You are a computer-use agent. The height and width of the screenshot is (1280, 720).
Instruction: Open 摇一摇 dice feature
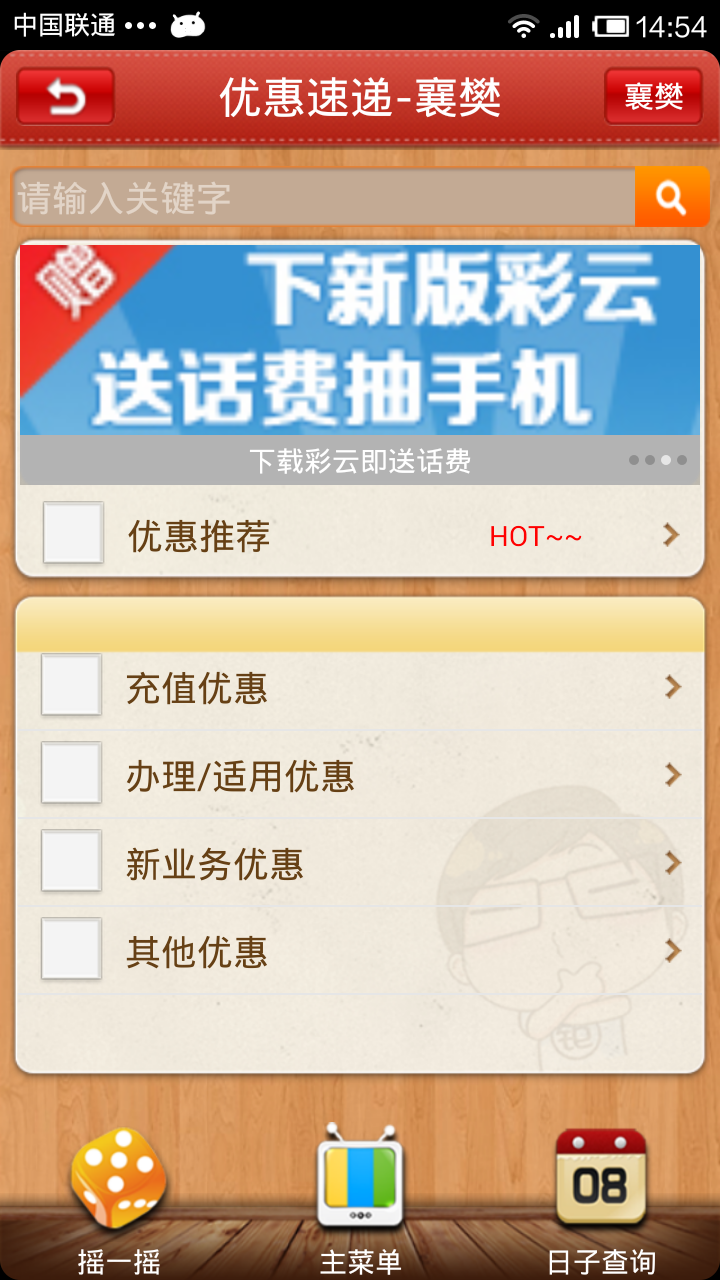(x=119, y=1200)
